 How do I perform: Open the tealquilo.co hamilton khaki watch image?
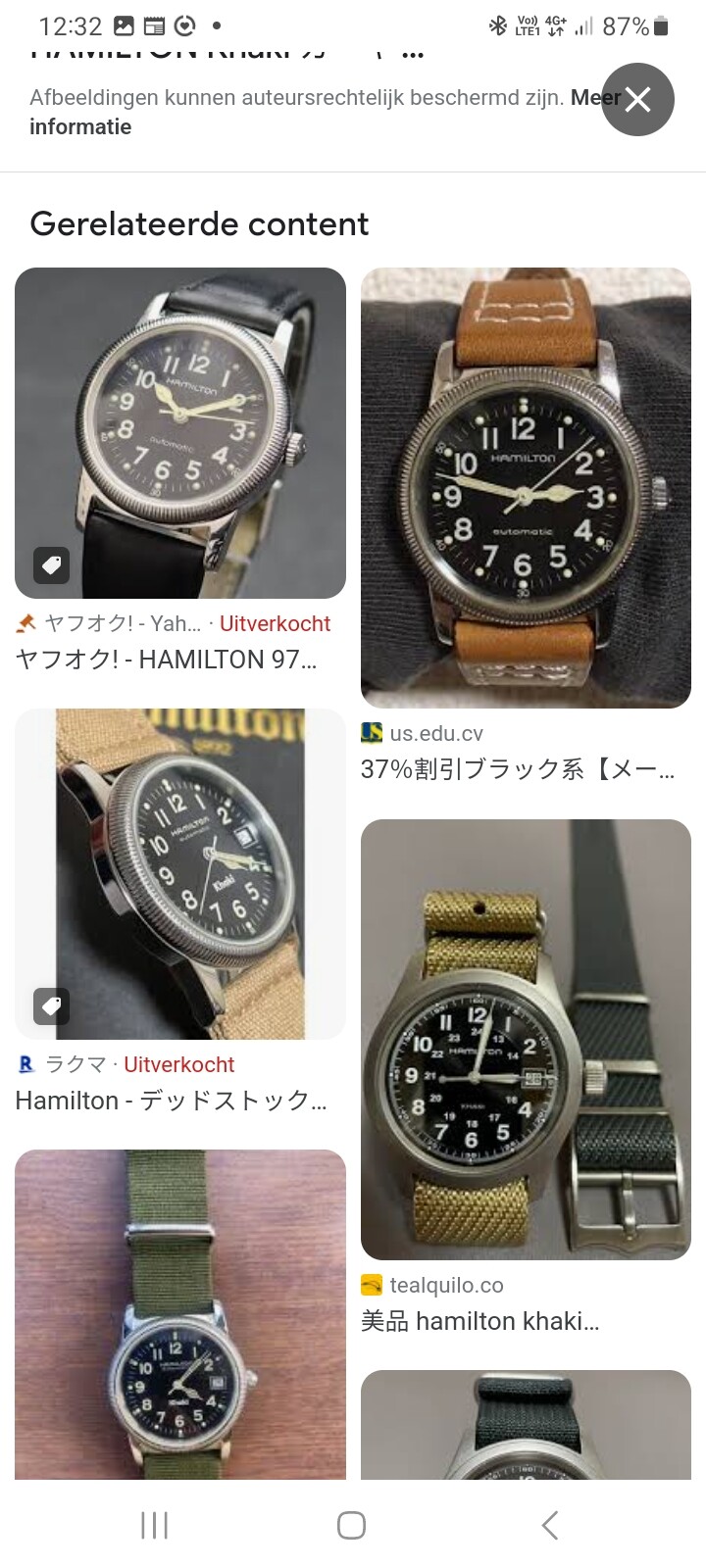(x=526, y=1040)
